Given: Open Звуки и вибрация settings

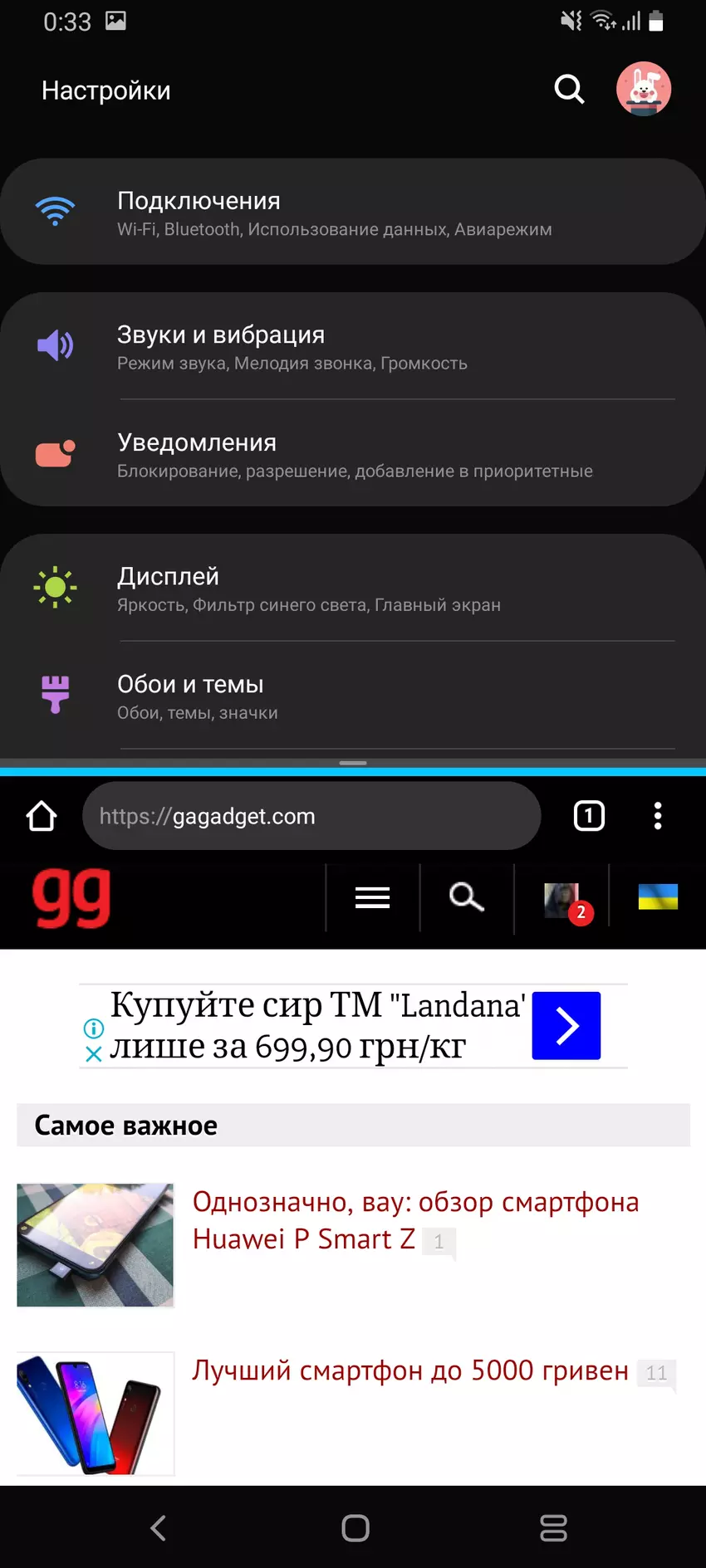Looking at the screenshot, I should coord(353,346).
